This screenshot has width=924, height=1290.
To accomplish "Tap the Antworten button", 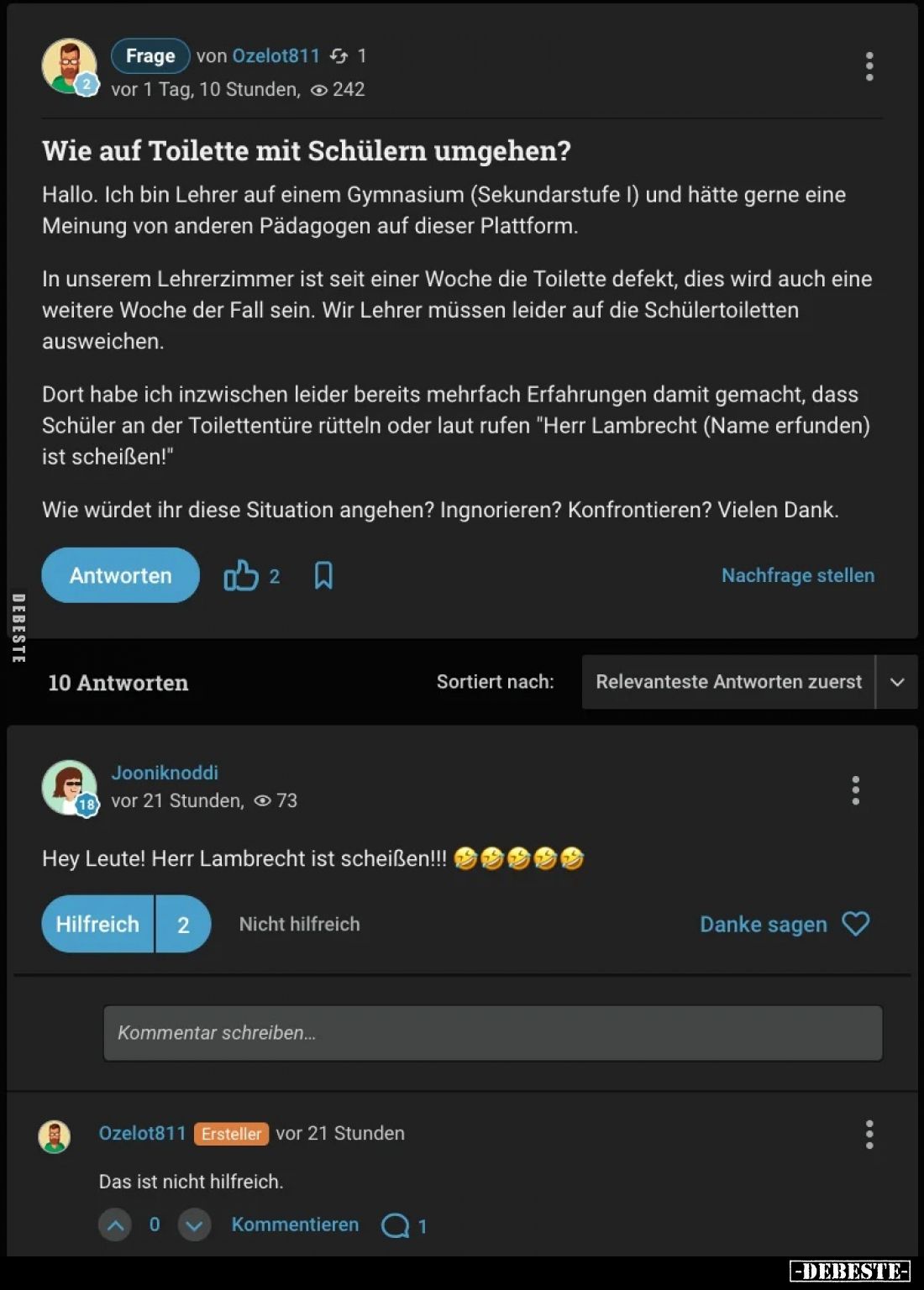I will (120, 575).
